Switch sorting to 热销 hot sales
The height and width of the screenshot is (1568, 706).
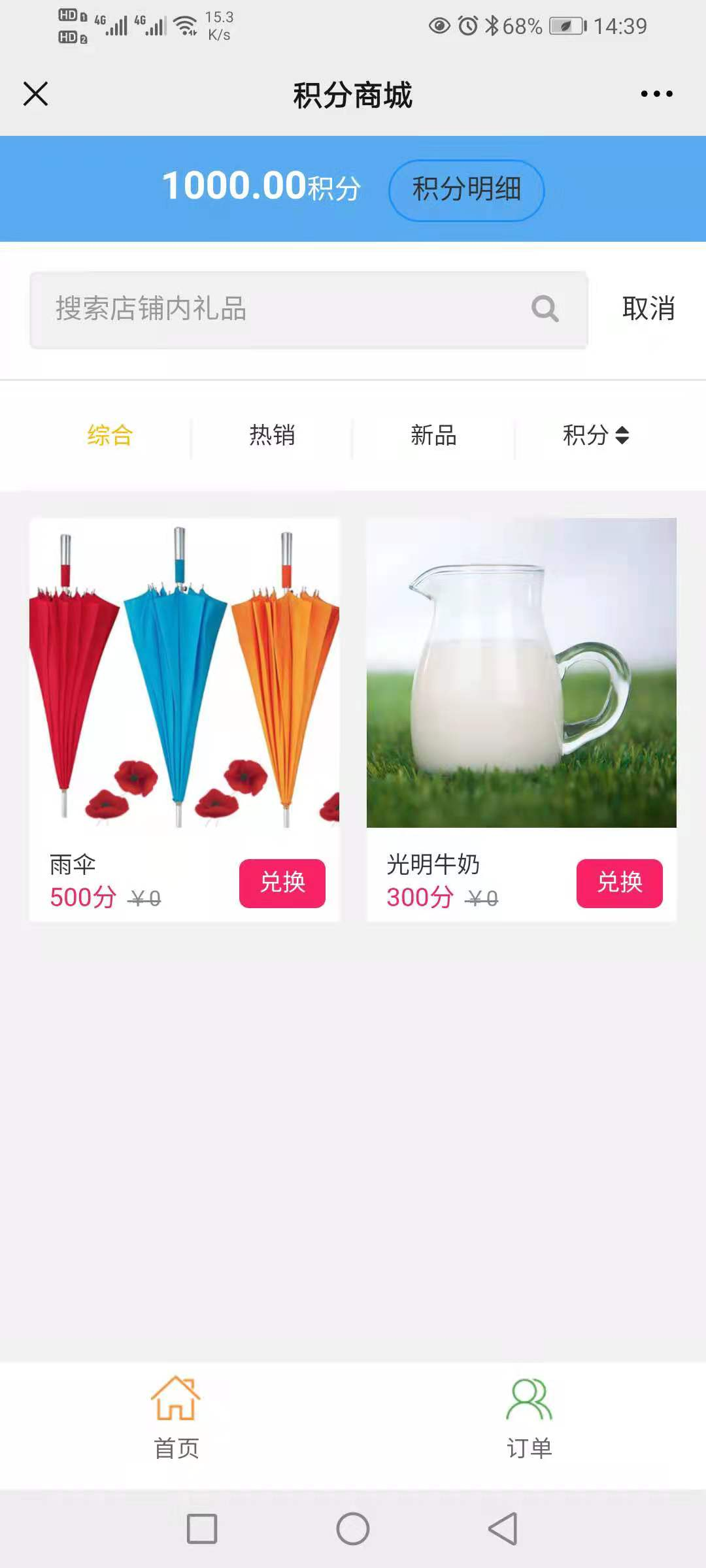tap(272, 435)
